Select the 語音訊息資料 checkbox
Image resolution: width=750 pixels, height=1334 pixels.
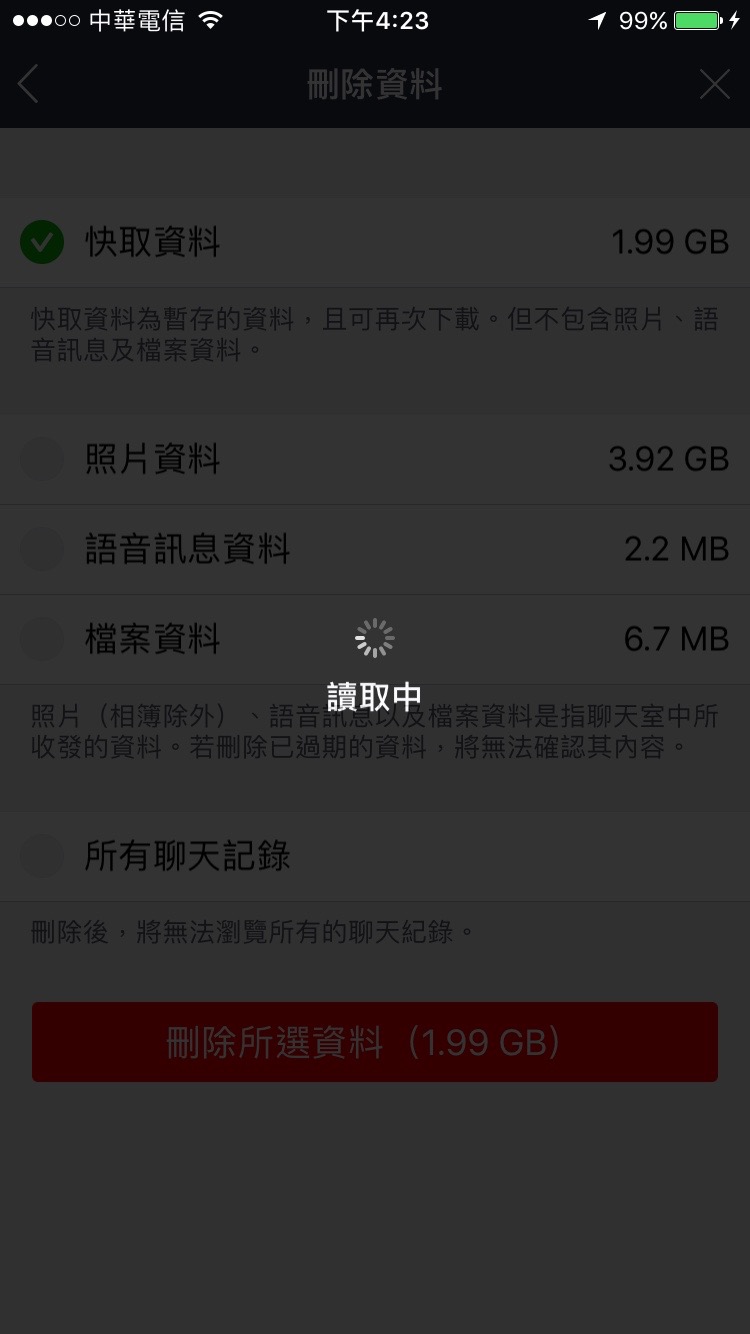(x=42, y=549)
